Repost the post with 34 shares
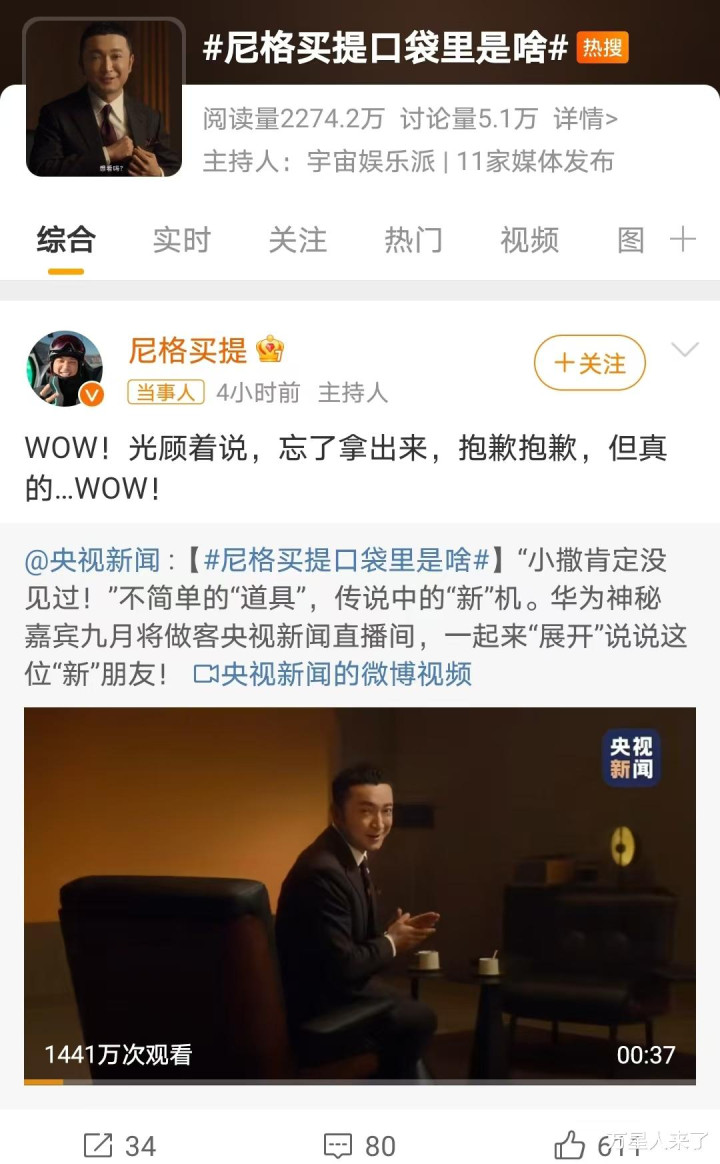 [120, 1145]
